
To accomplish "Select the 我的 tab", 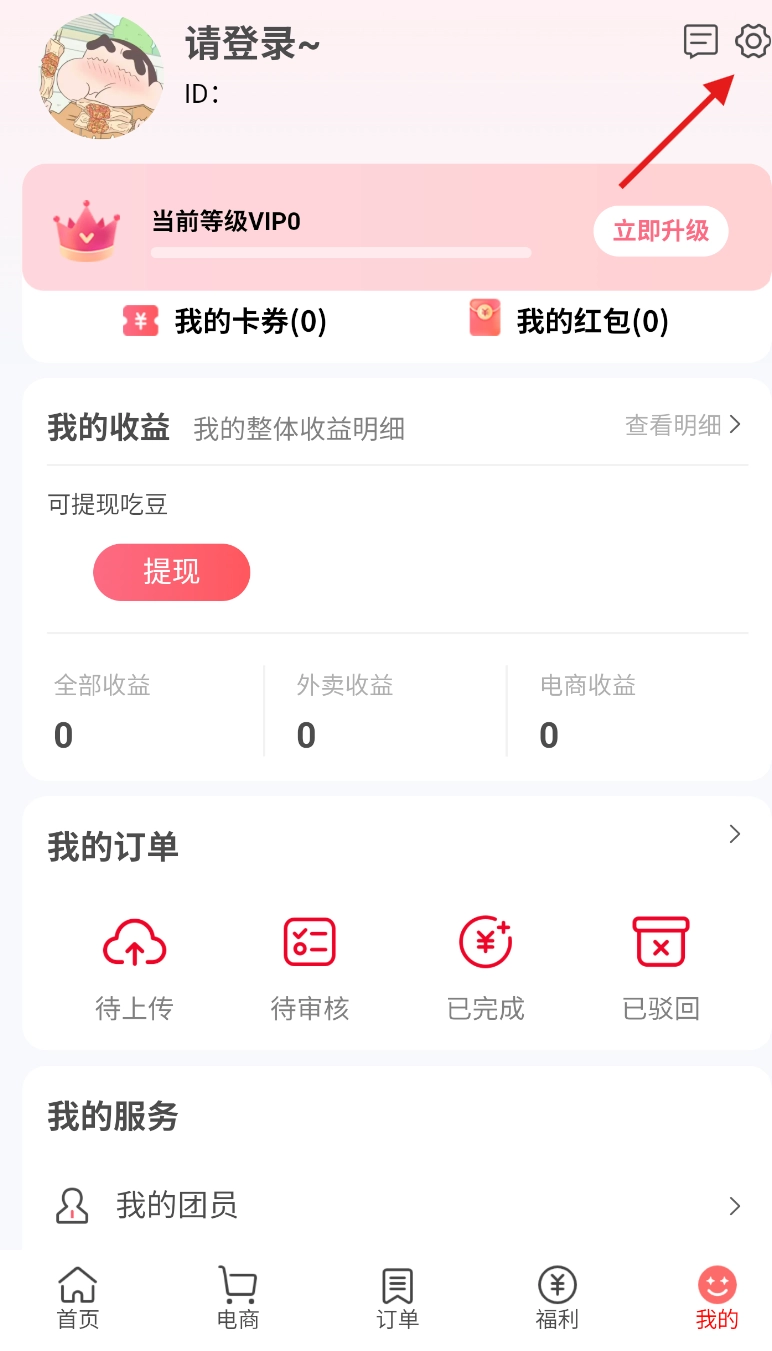I will (717, 1298).
